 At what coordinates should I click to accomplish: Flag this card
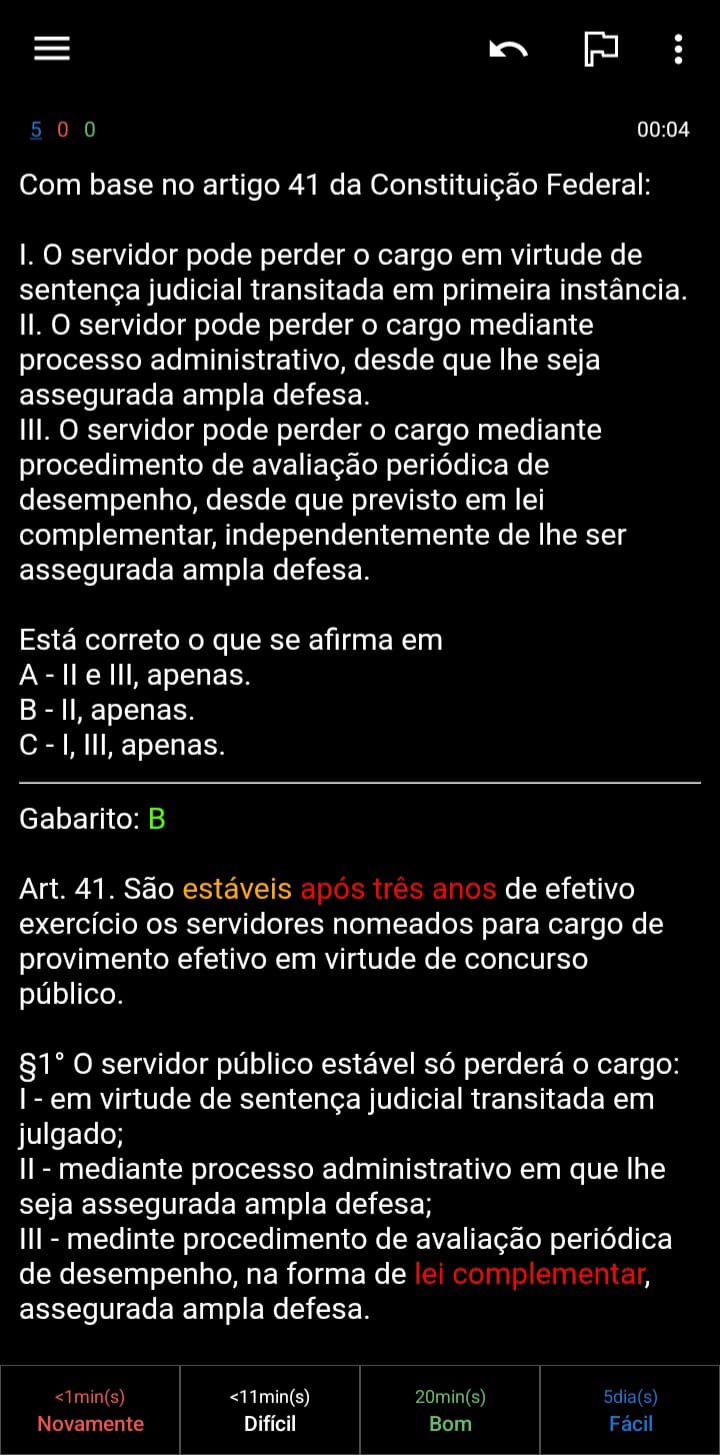[600, 48]
